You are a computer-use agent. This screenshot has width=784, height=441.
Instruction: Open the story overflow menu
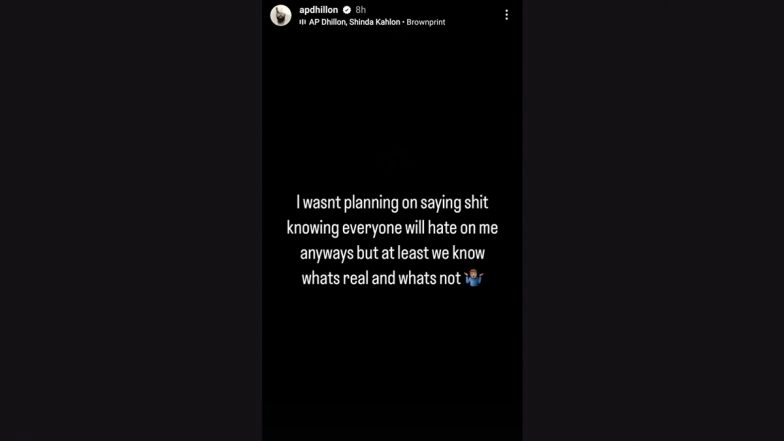coord(507,15)
